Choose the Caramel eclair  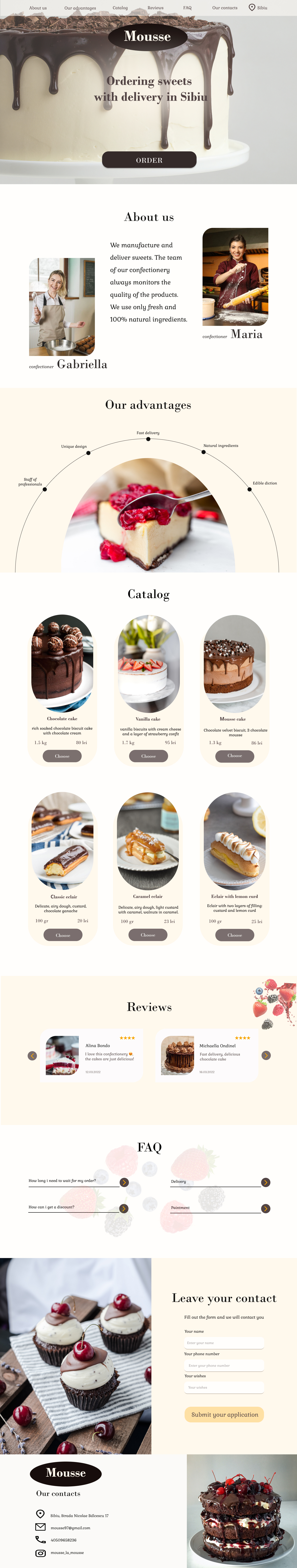(x=148, y=934)
